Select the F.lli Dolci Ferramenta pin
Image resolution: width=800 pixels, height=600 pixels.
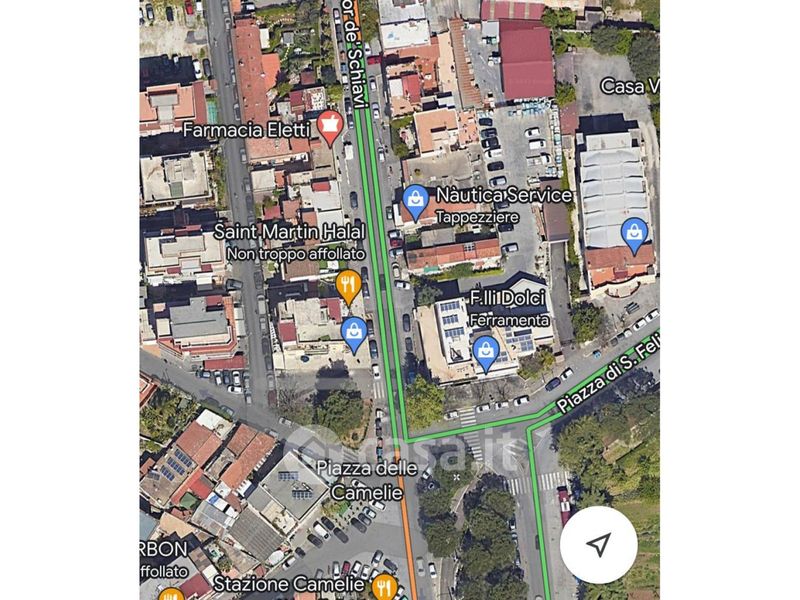(486, 351)
